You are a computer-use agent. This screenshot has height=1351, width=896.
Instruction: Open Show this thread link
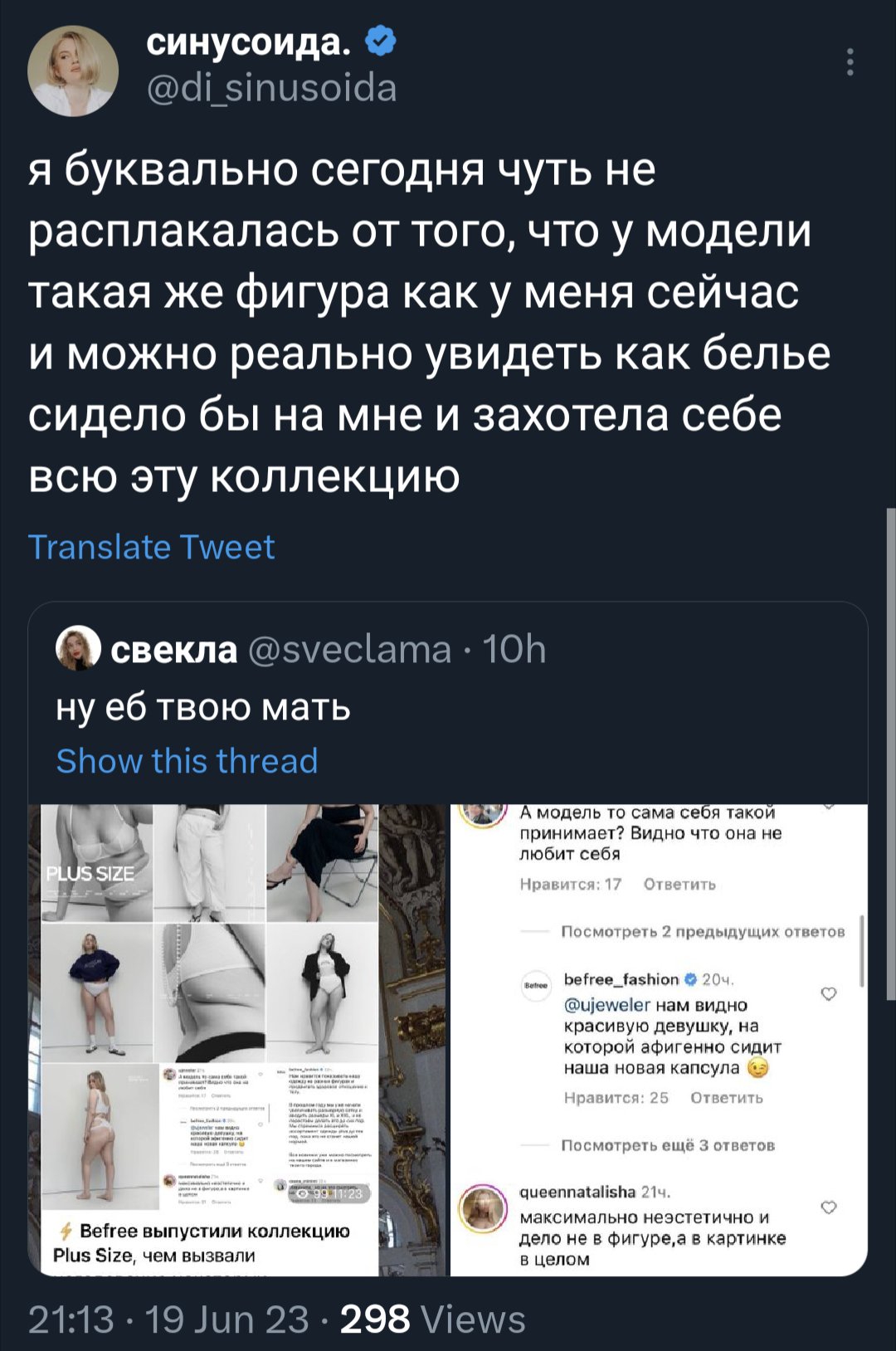coord(187,761)
